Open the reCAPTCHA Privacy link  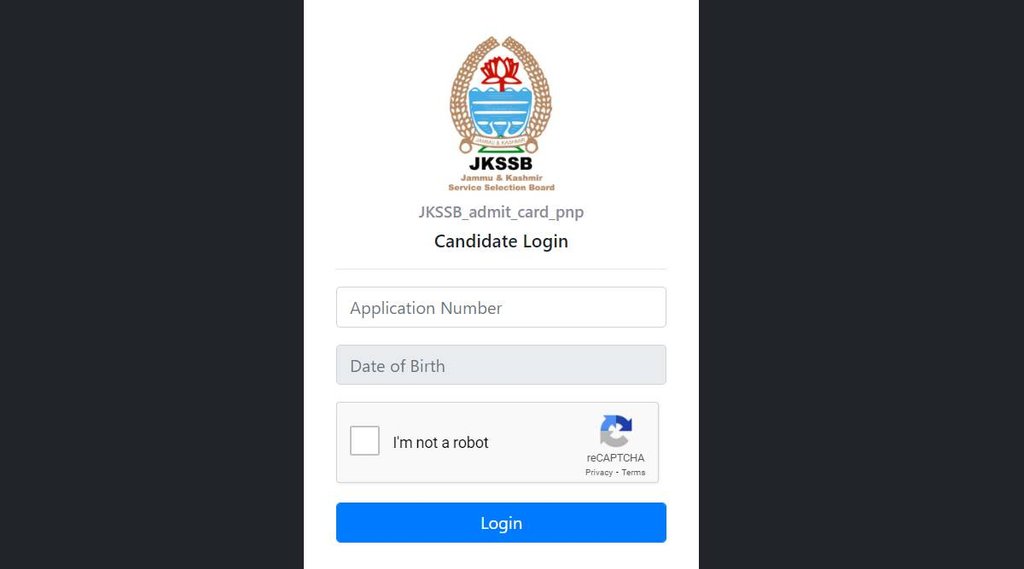[x=599, y=472]
